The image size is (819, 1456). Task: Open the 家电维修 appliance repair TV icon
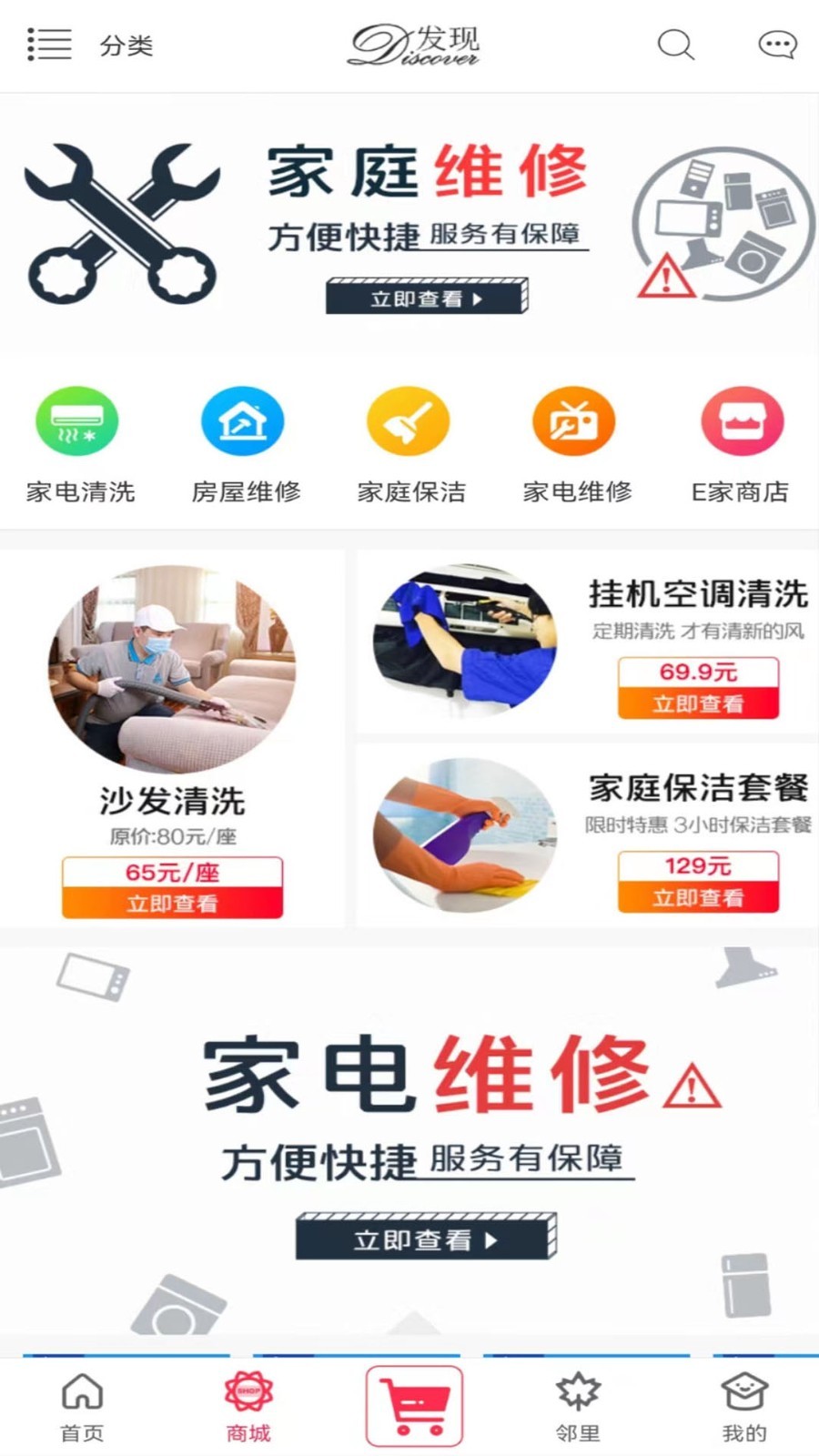coord(573,421)
